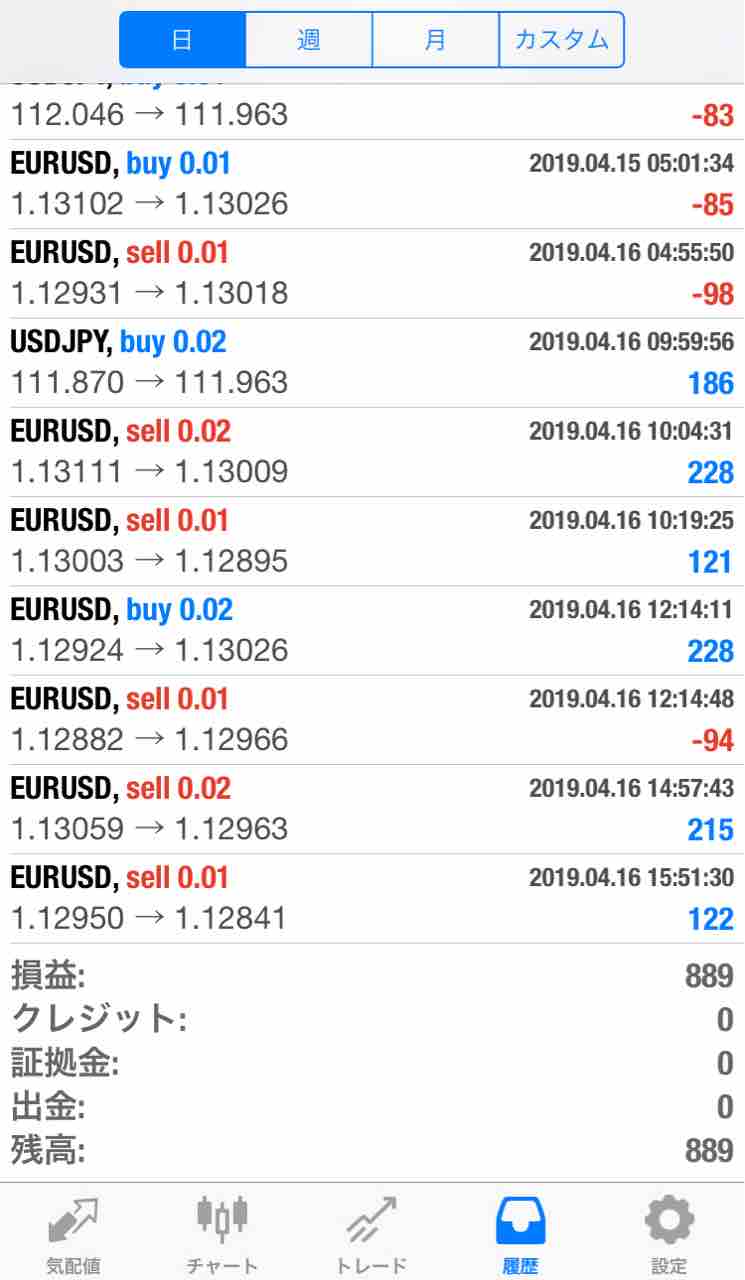The width and height of the screenshot is (745, 1280).
Task: Switch to the トレード tab
Action: pyautogui.click(x=371, y=1235)
